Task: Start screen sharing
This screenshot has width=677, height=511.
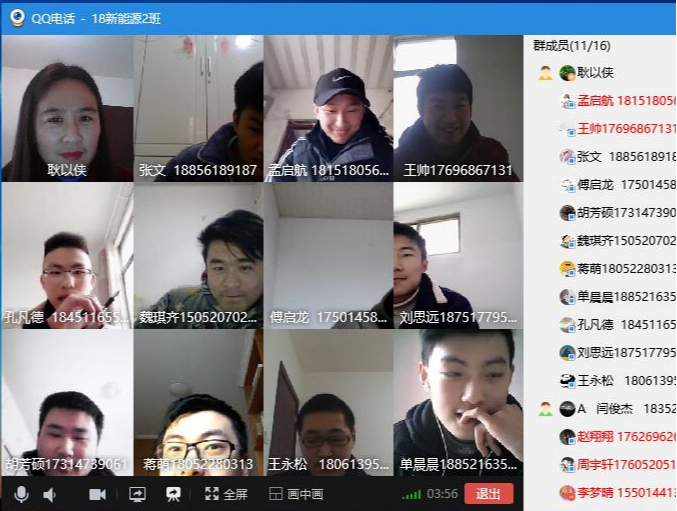Action: coord(137,494)
